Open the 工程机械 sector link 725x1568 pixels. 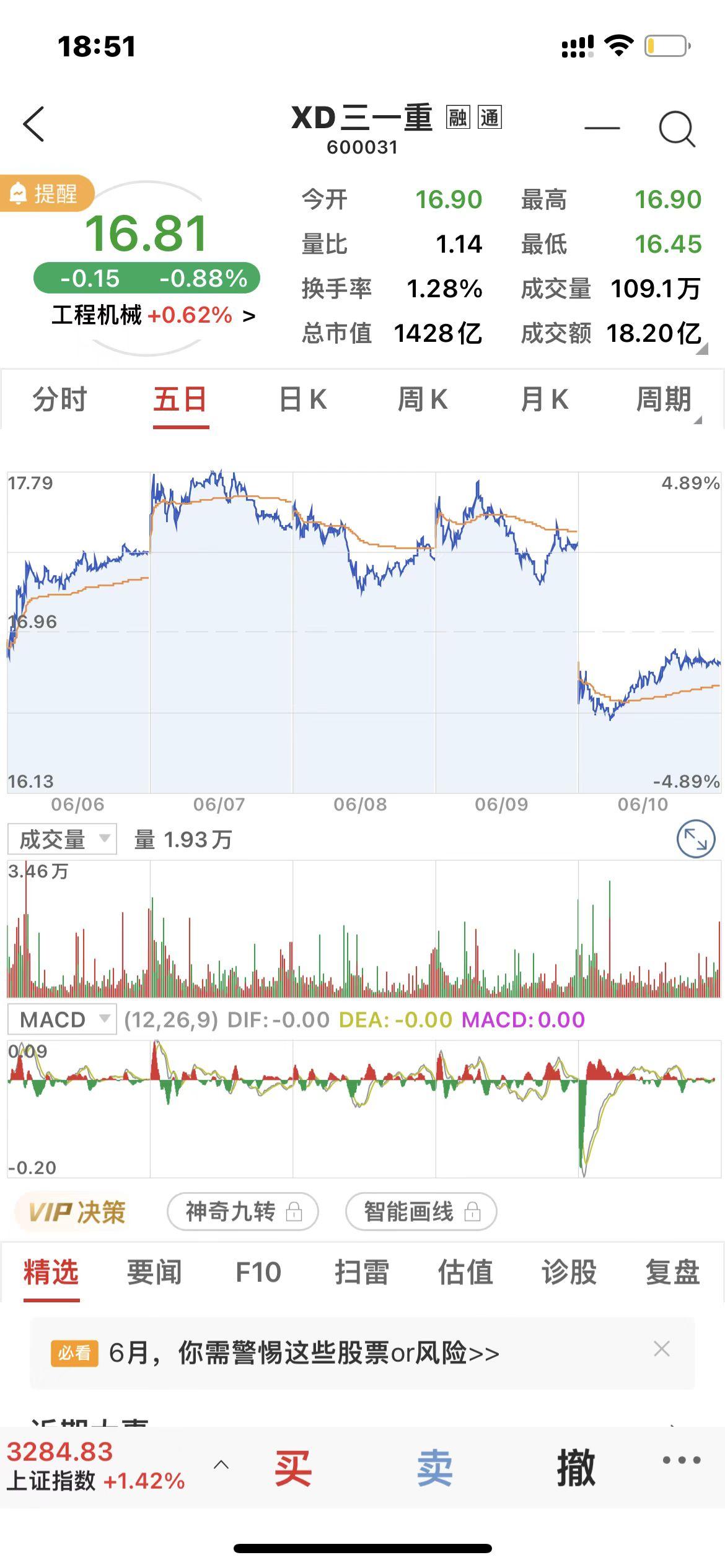pos(153,315)
